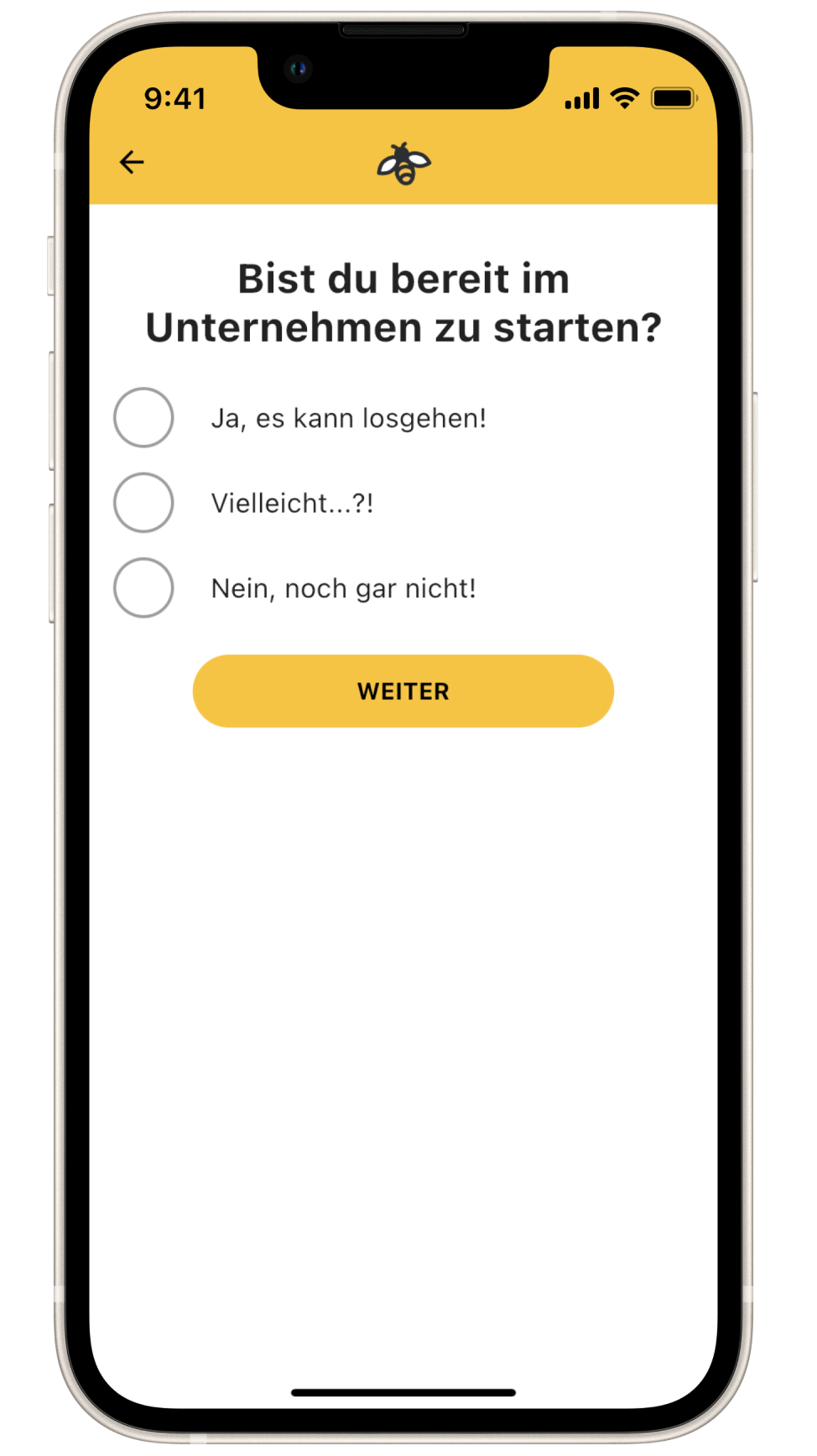The width and height of the screenshot is (817, 1456).
Task: Go back using the arrow icon
Action: coord(132,162)
